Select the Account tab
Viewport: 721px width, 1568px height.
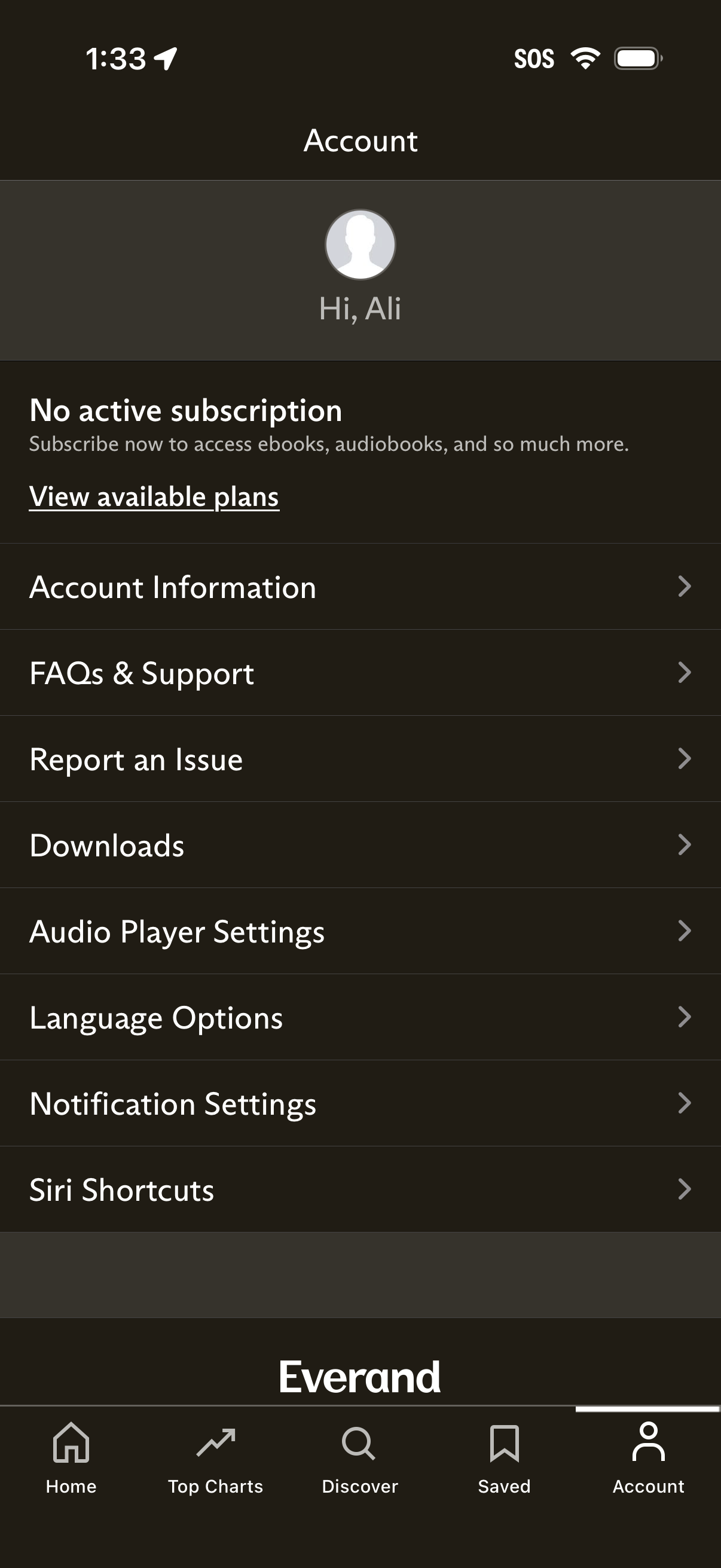[648, 1458]
